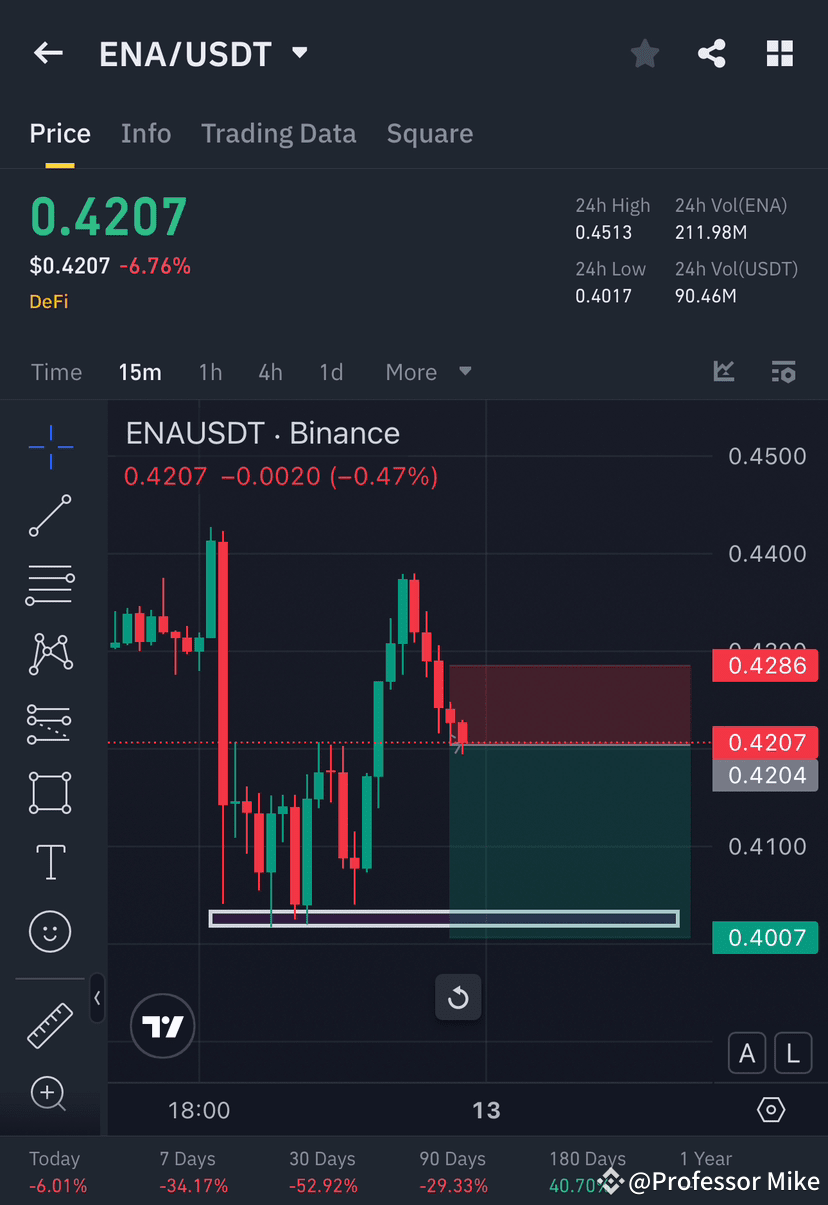The width and height of the screenshot is (828, 1205).
Task: Collapse the drawing tools sidebar
Action: click(x=97, y=998)
